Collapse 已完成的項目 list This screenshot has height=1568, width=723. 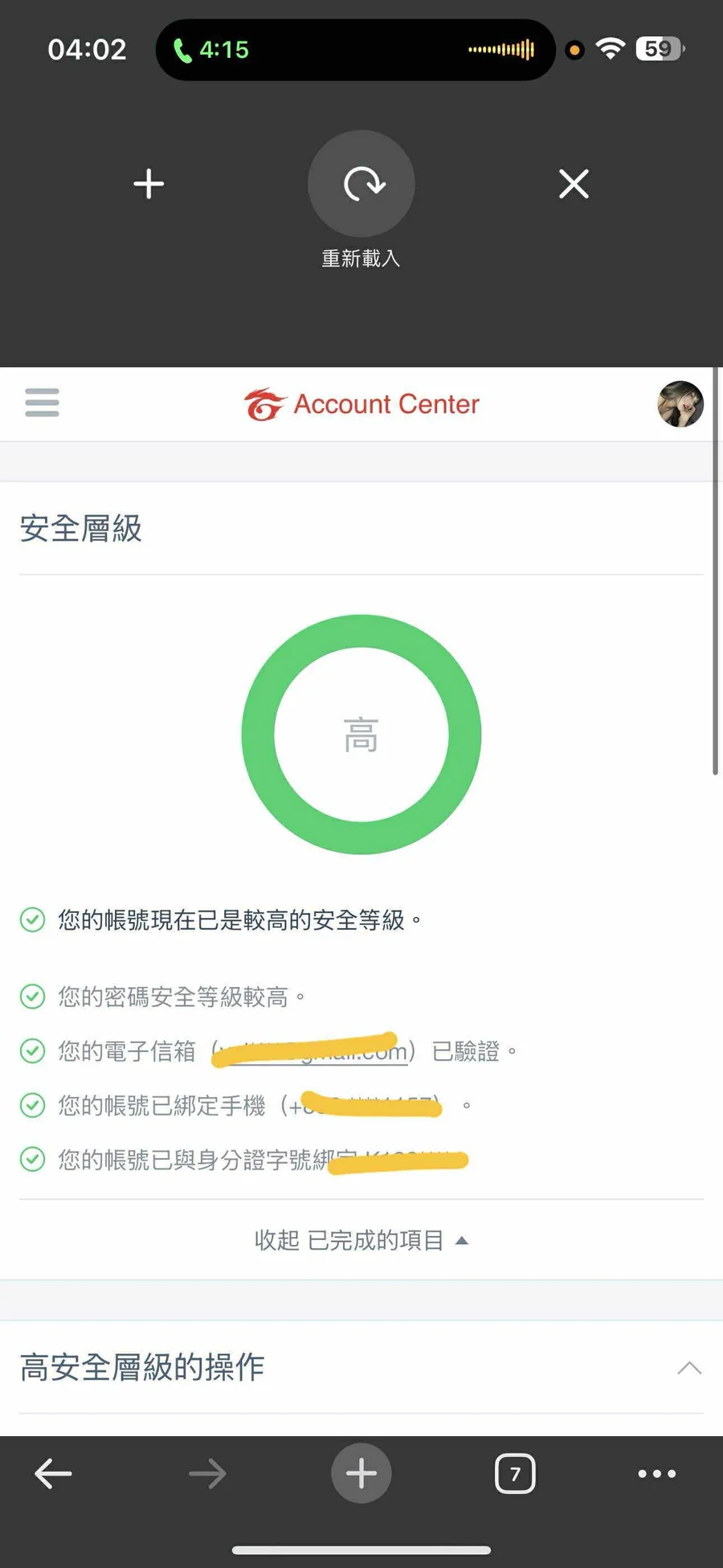coord(361,1240)
